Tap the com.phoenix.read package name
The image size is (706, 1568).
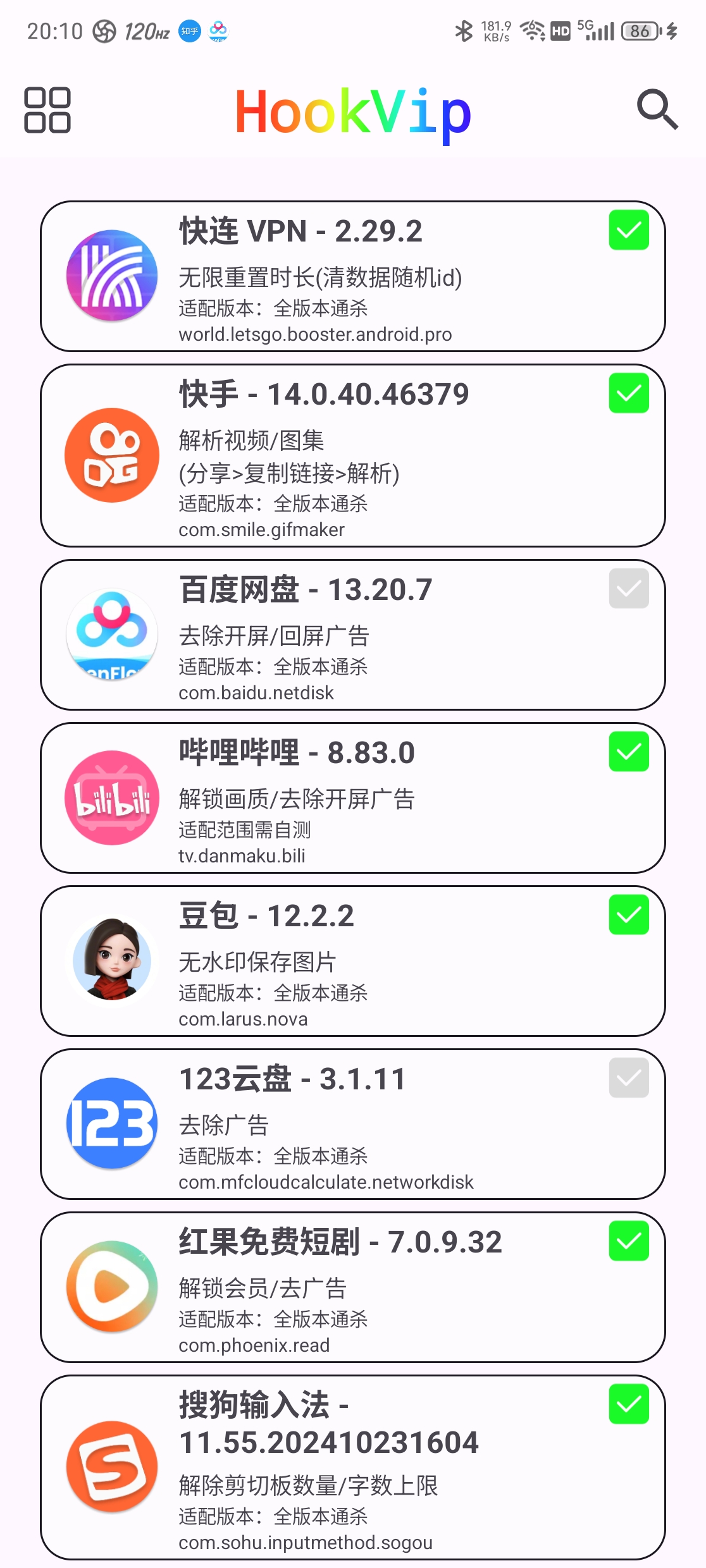tap(252, 1345)
